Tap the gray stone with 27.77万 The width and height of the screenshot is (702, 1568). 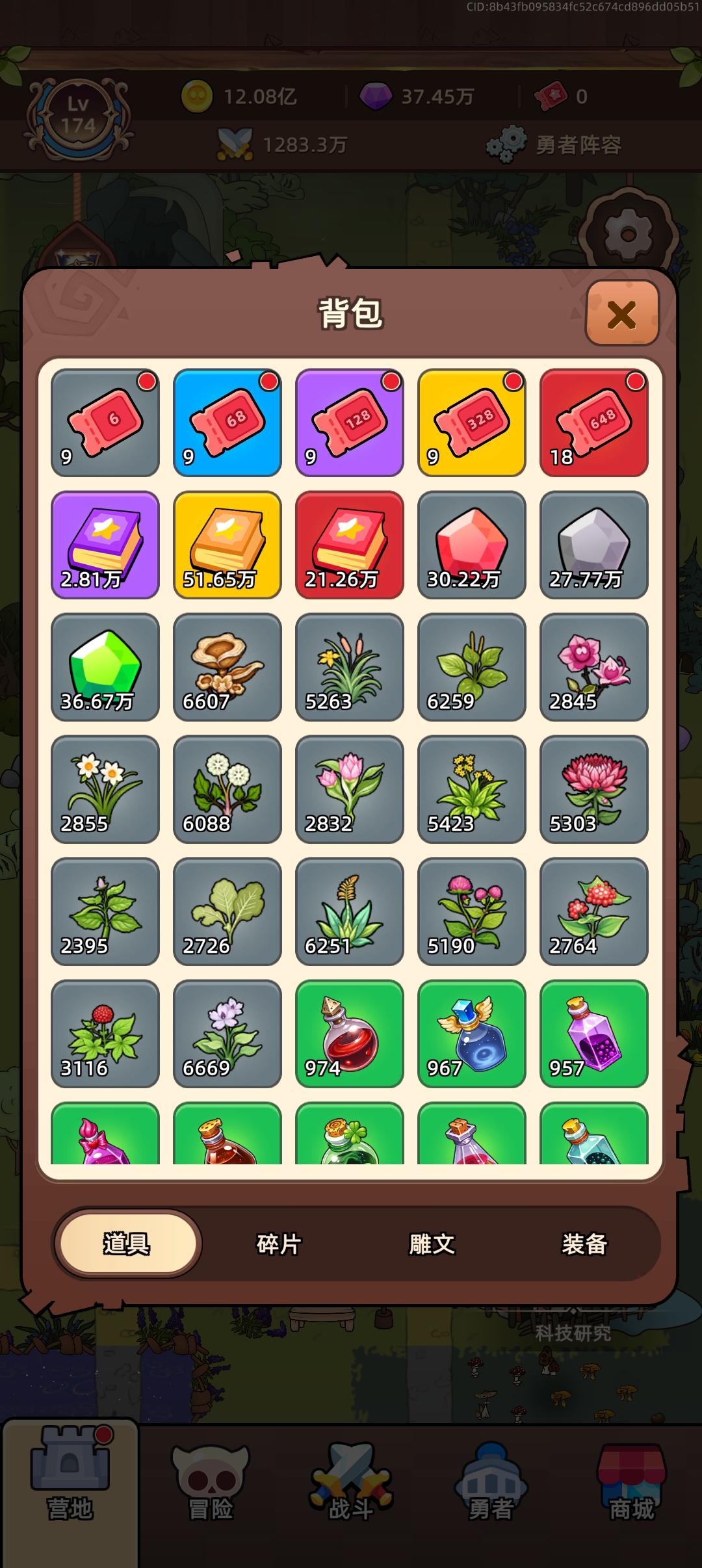[x=593, y=545]
